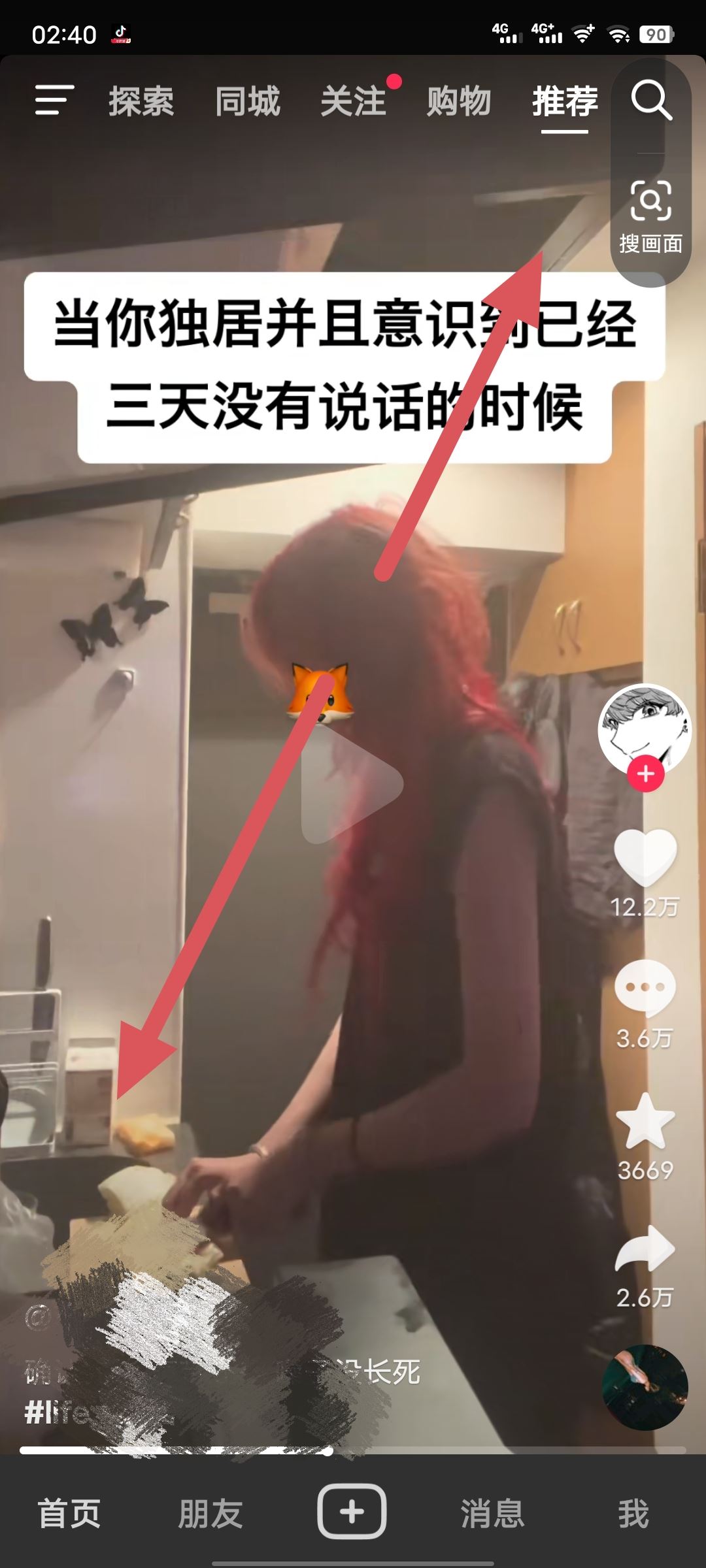Share this video
The image size is (706, 1568).
645,1249
